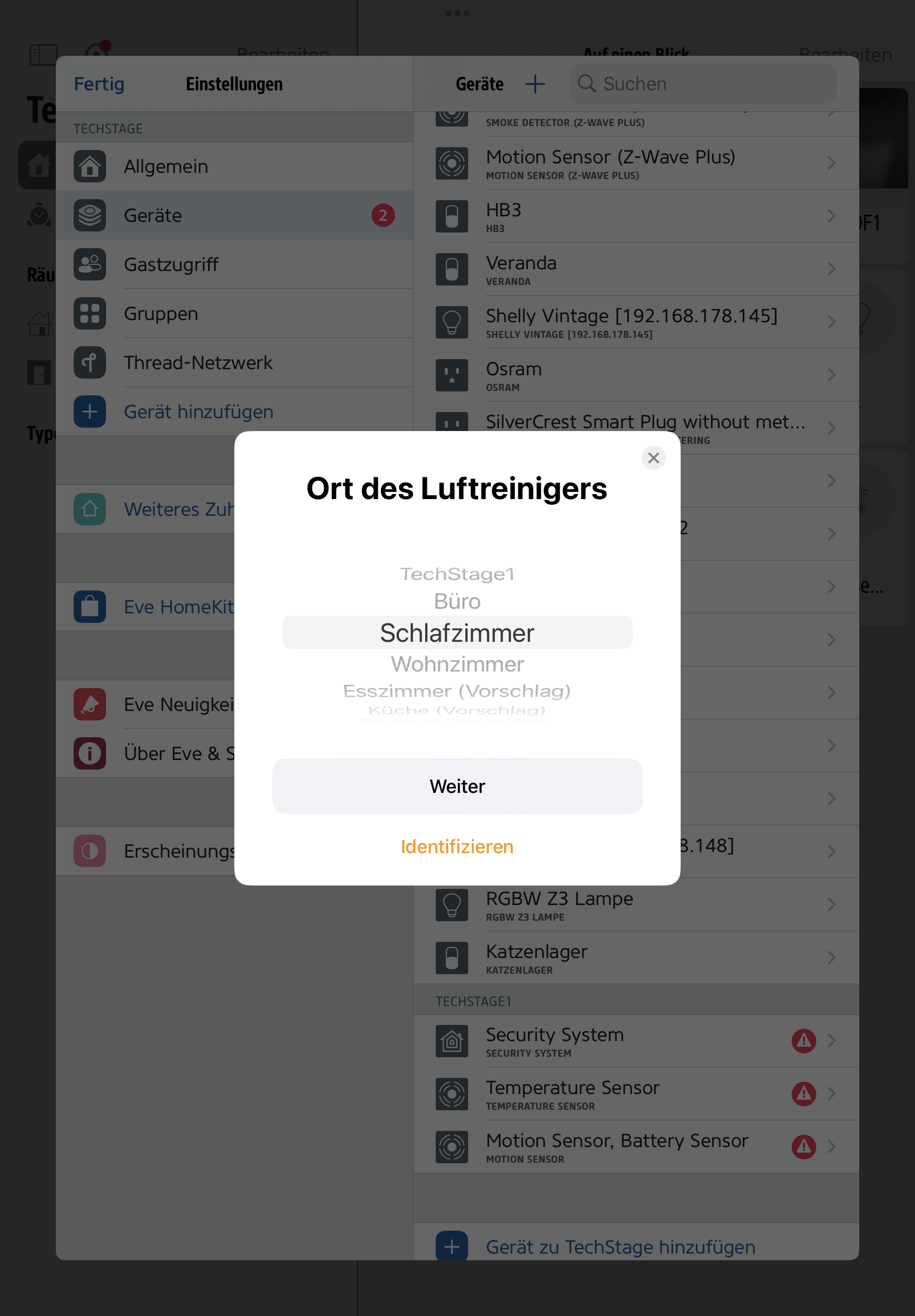
Task: Tap Identifizieren to identify the device
Action: (x=457, y=846)
